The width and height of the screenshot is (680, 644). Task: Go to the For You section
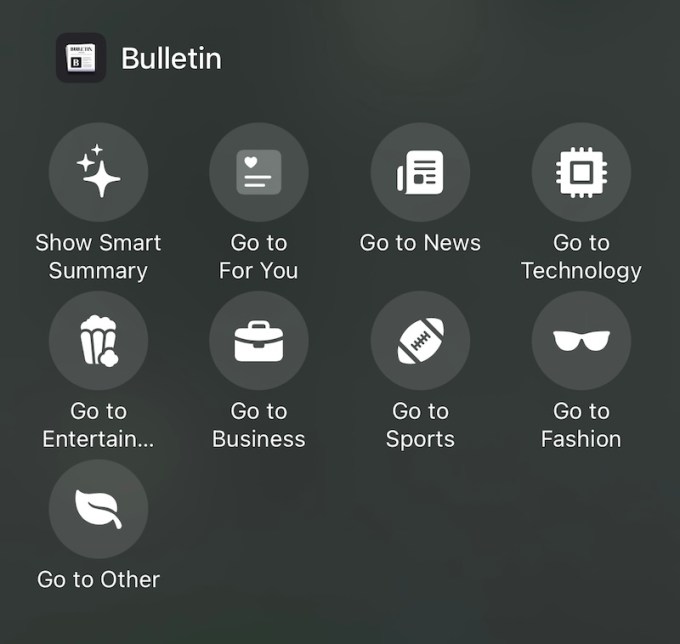point(259,172)
